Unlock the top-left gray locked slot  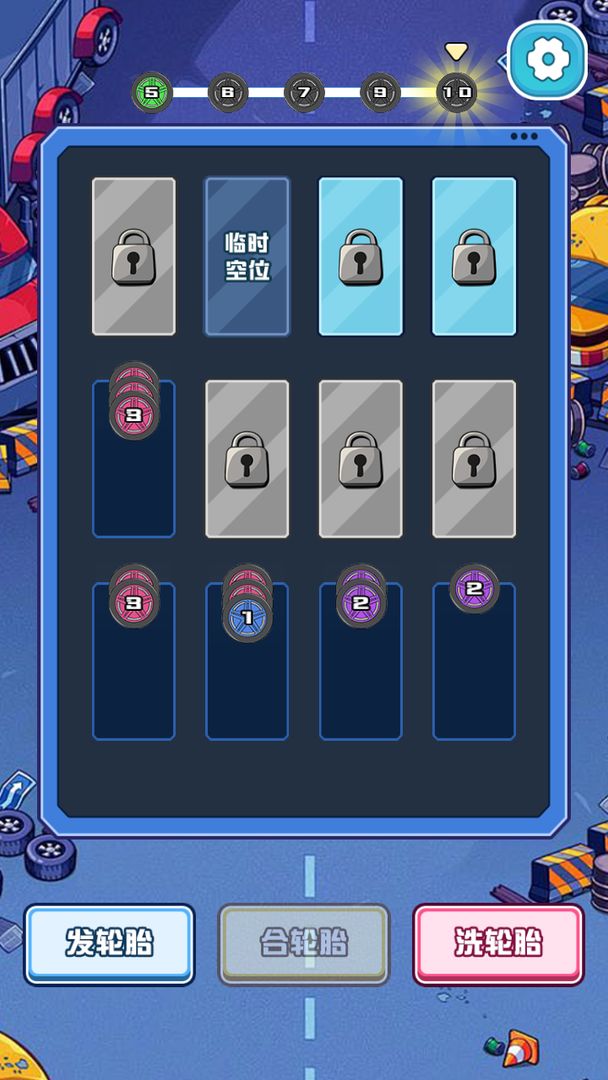click(134, 257)
